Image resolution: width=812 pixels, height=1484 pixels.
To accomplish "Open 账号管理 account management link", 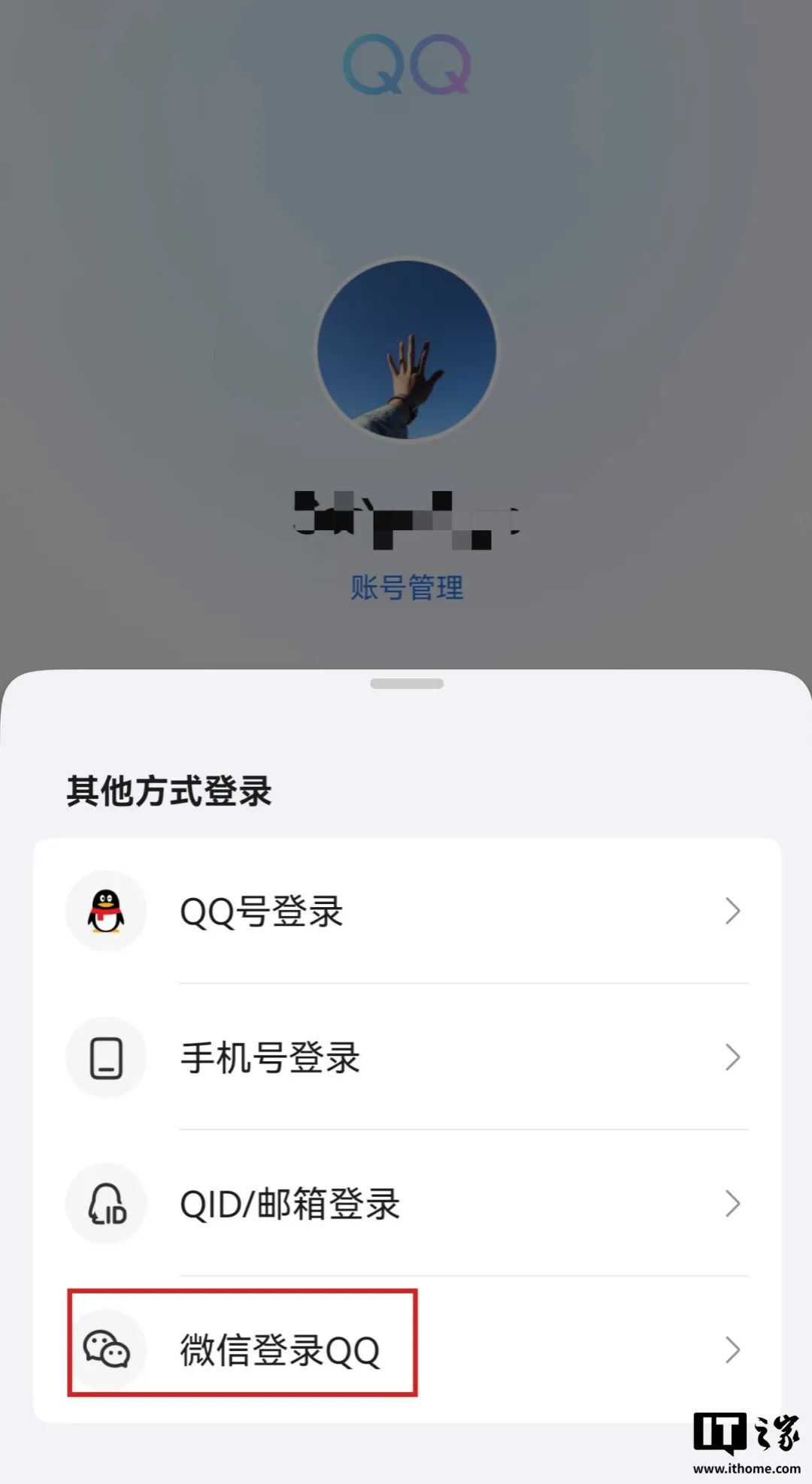I will point(407,587).
